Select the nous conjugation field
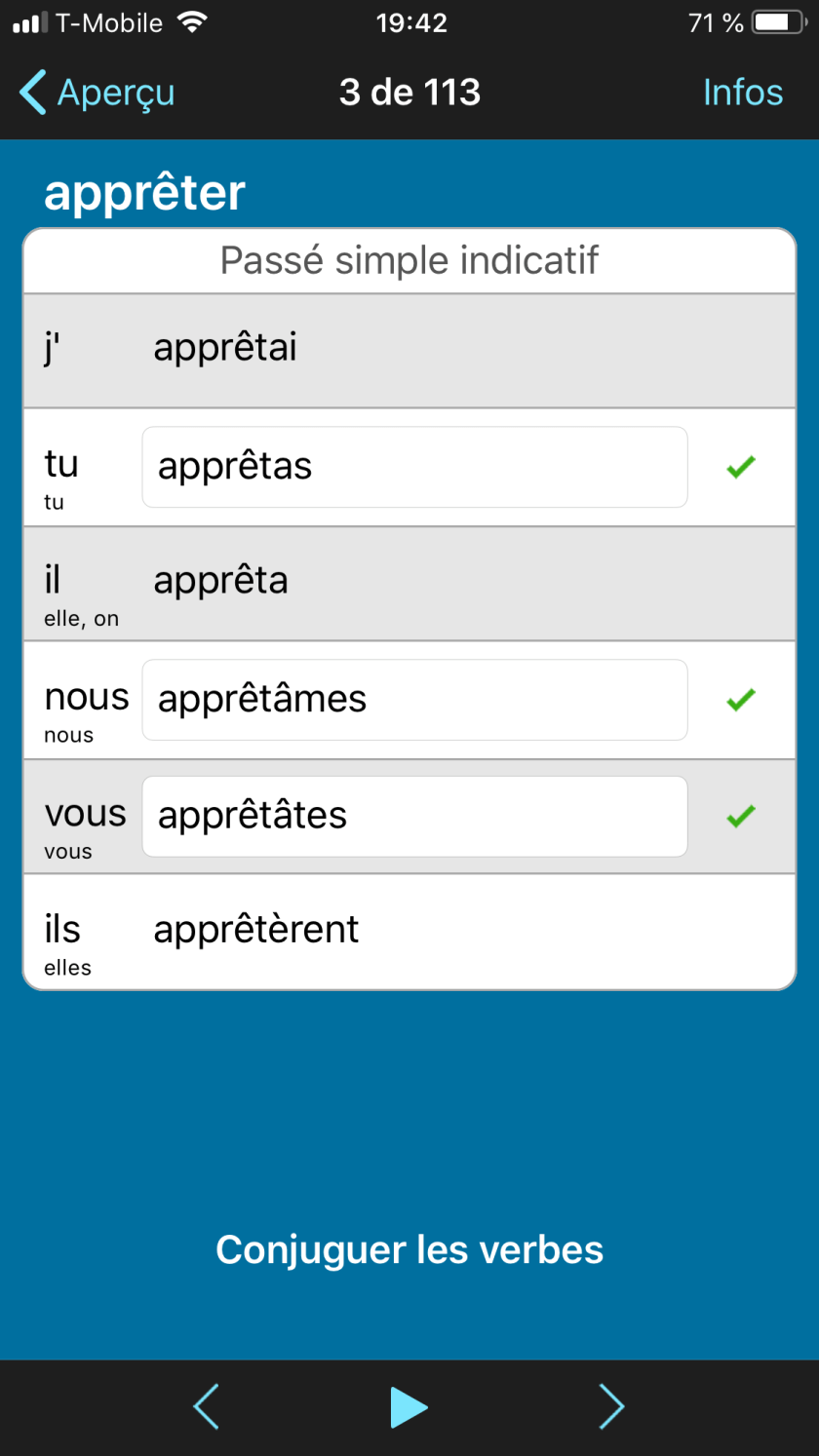Screen dimensions: 819x1456 click(x=414, y=700)
